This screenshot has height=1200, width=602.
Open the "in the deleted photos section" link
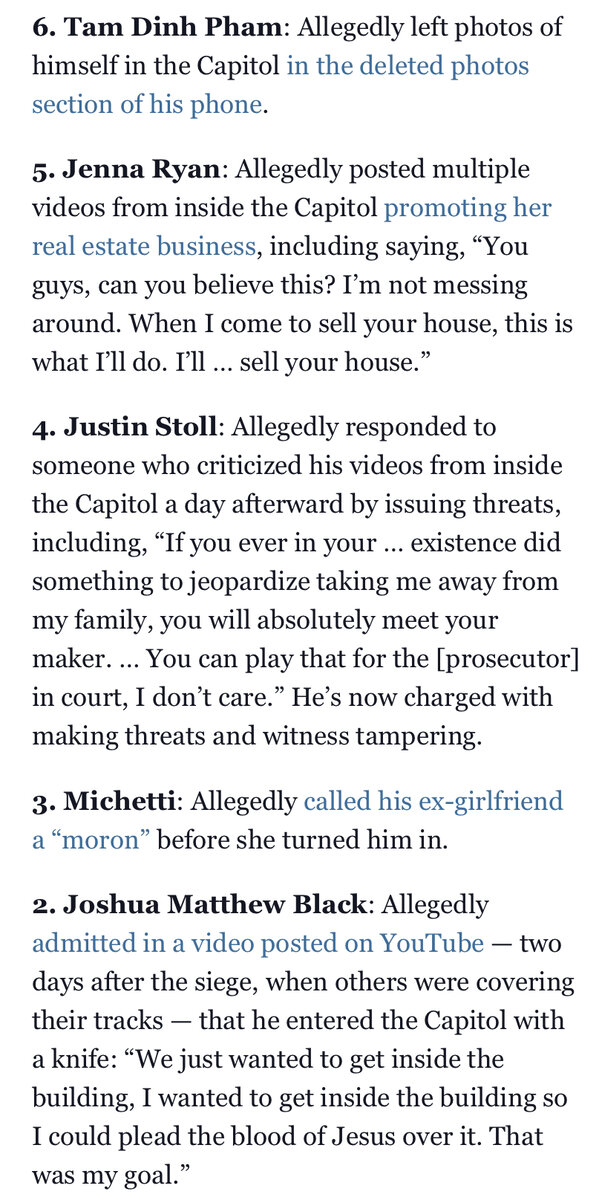[407, 67]
